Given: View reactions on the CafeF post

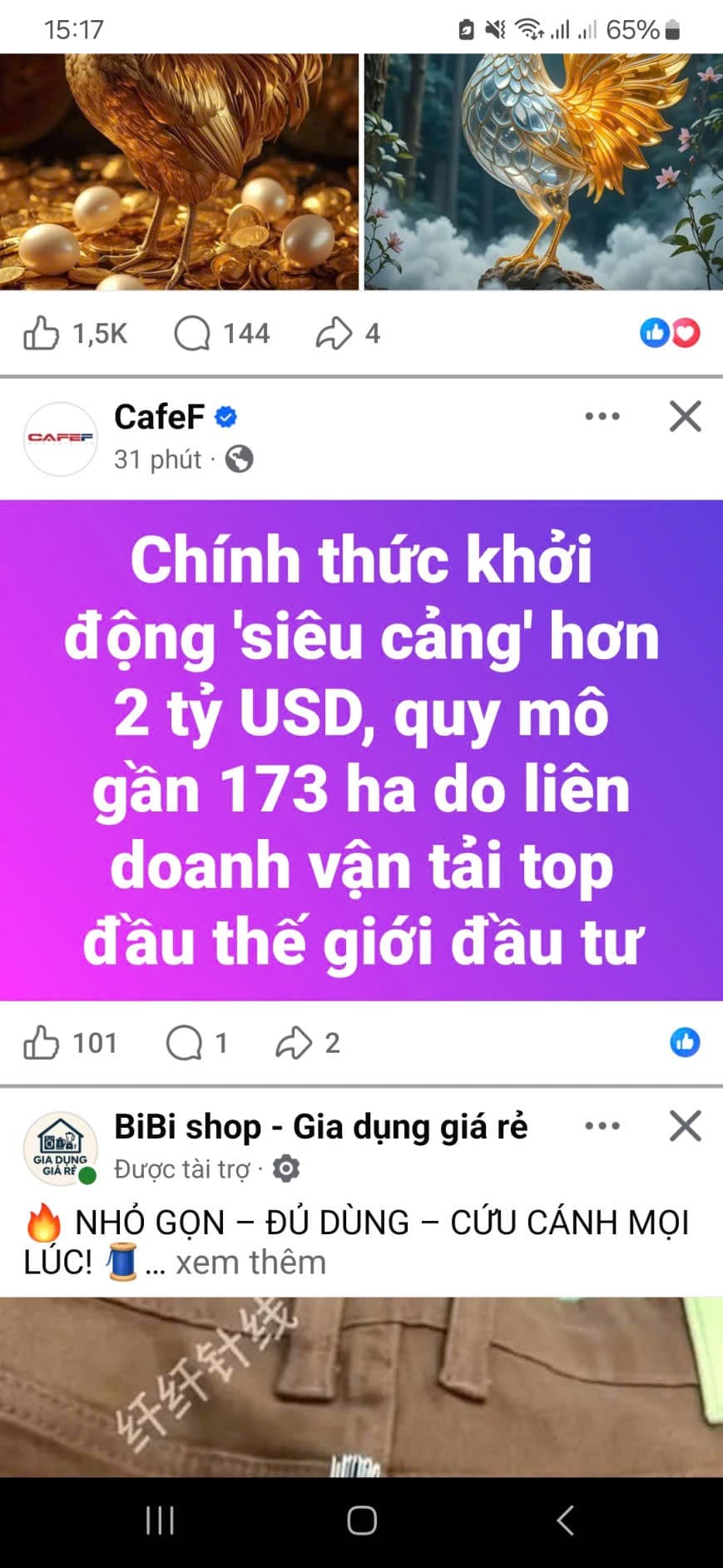Looking at the screenshot, I should (685, 1043).
